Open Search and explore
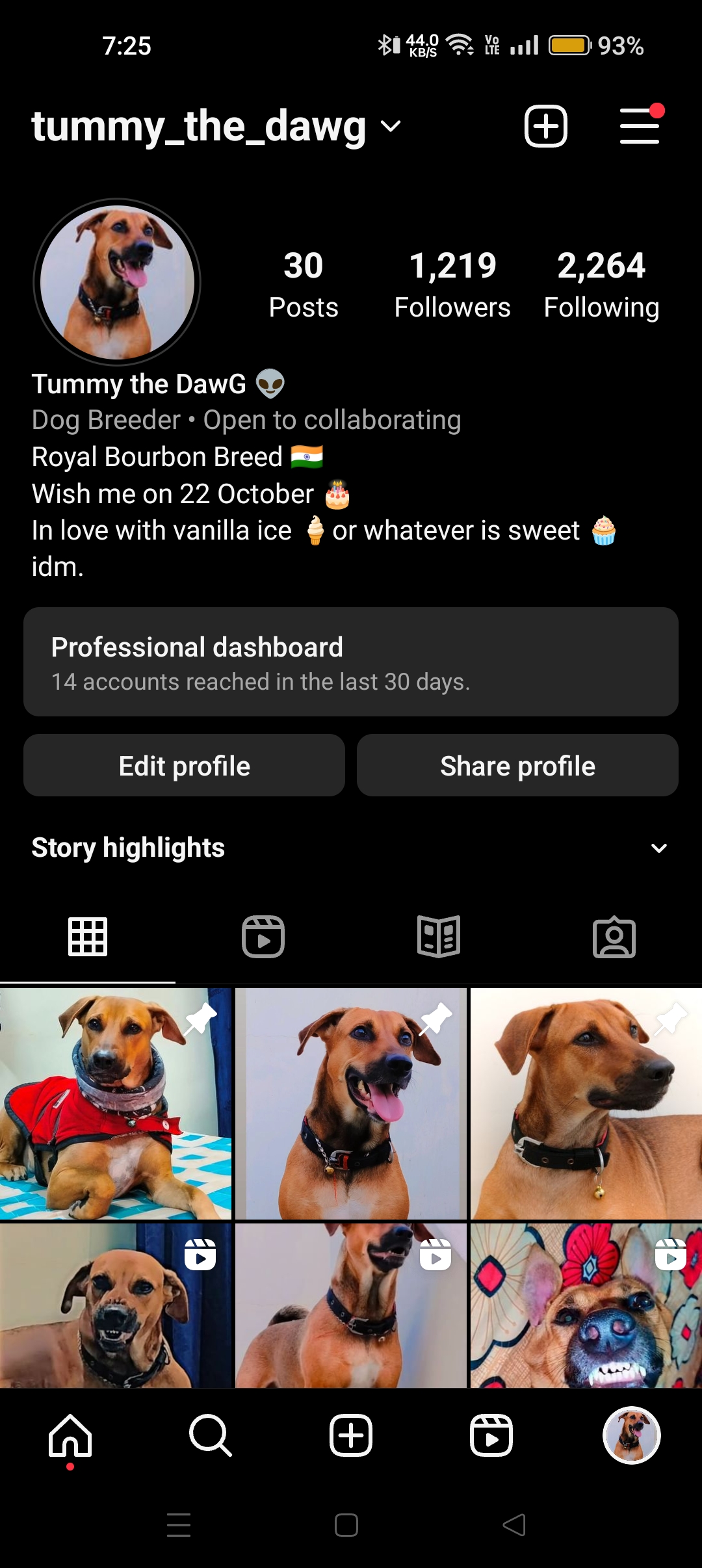This screenshot has width=702, height=1568. coord(211,1435)
